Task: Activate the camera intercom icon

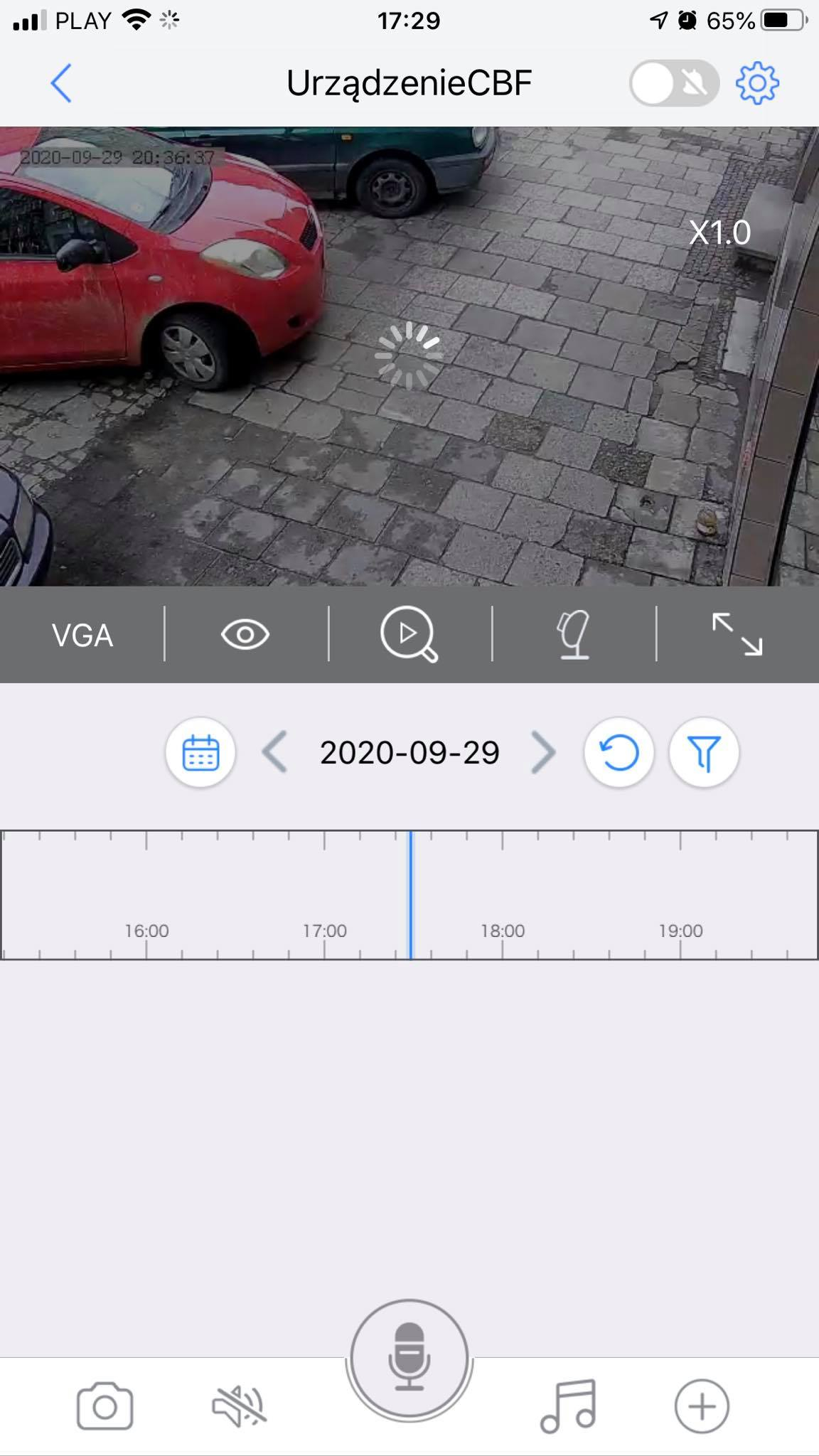Action: [574, 635]
